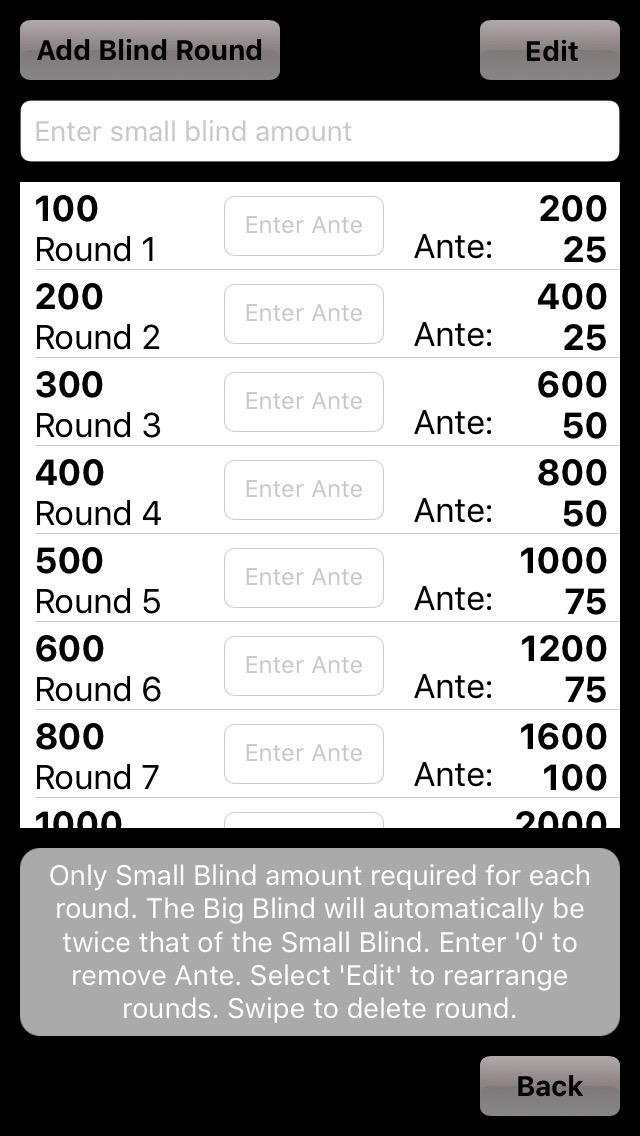Select the Enter Ante field for Round 1
Viewport: 640px width, 1136px height.
coord(304,226)
